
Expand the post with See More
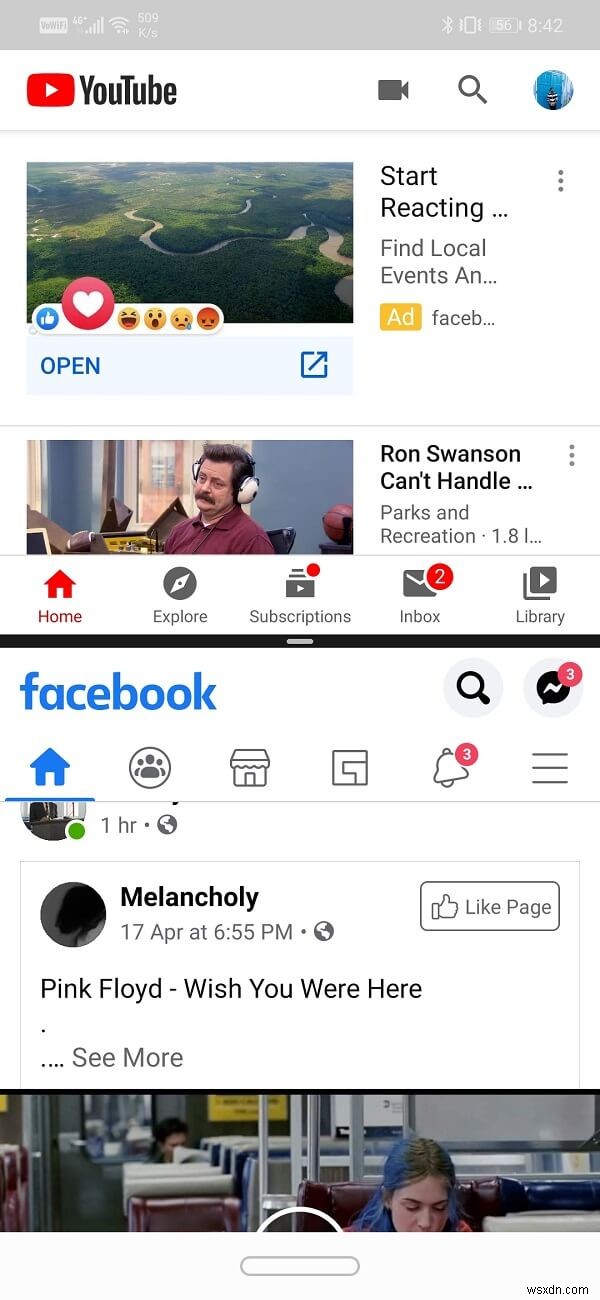click(x=127, y=1058)
